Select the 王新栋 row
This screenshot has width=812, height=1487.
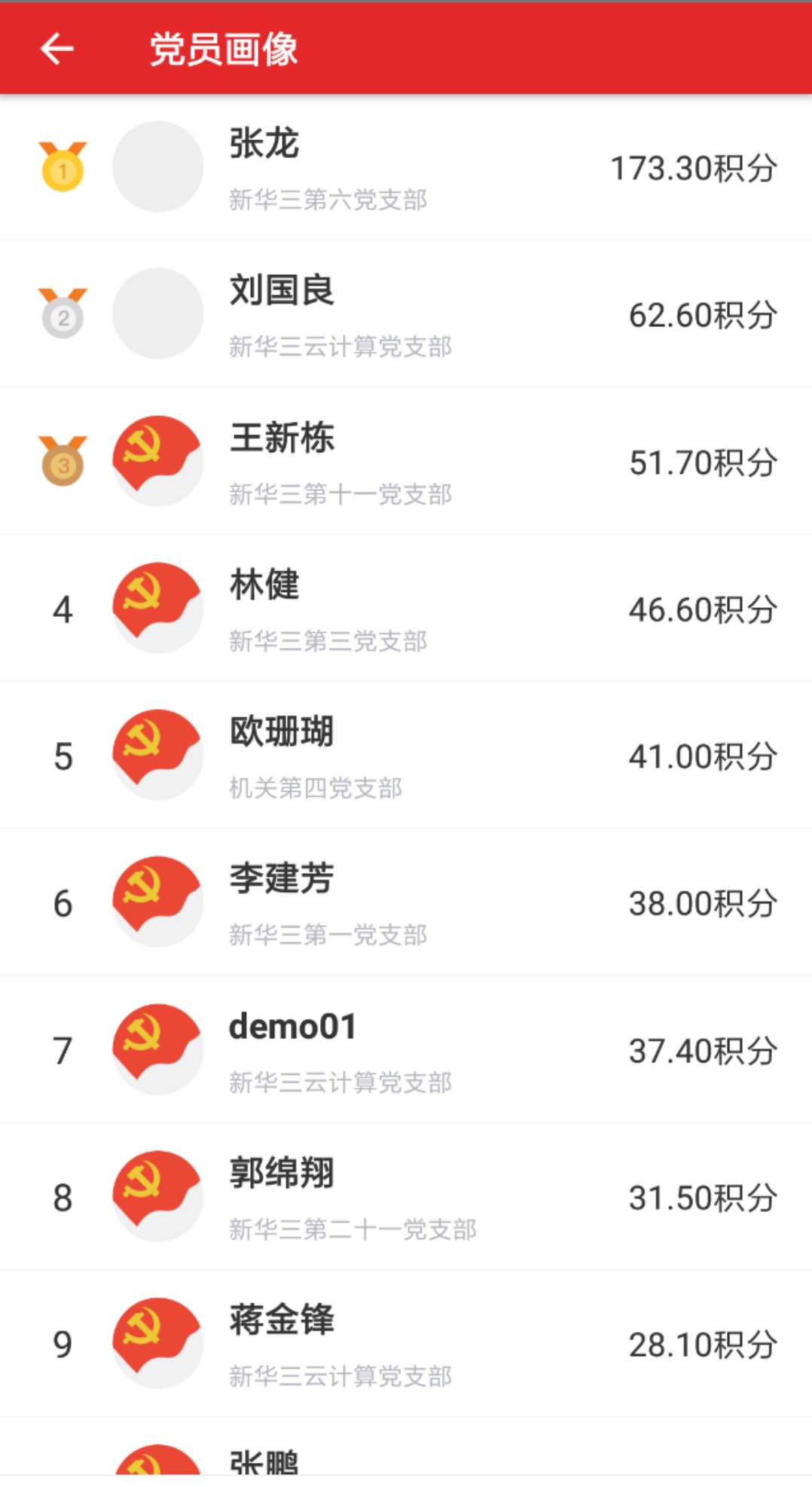pyautogui.click(x=406, y=461)
